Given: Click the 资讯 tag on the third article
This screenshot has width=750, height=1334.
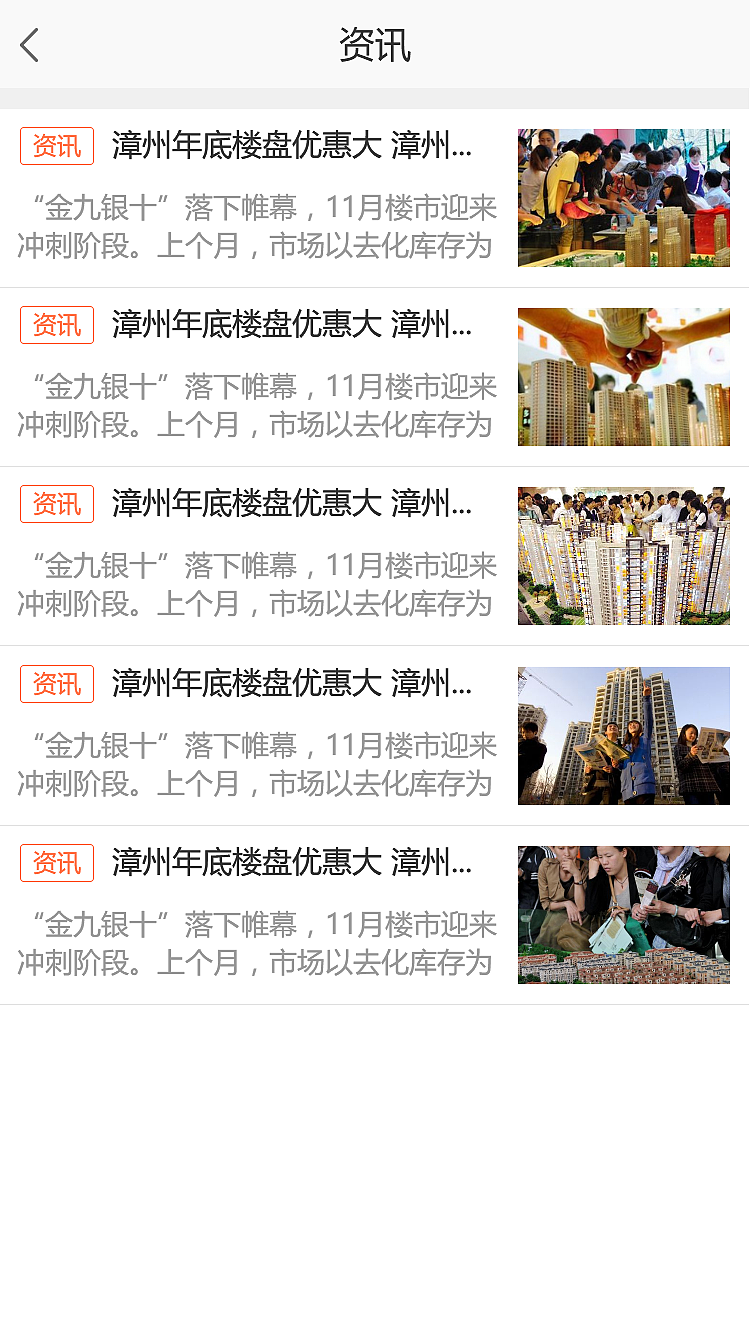Looking at the screenshot, I should (x=55, y=504).
